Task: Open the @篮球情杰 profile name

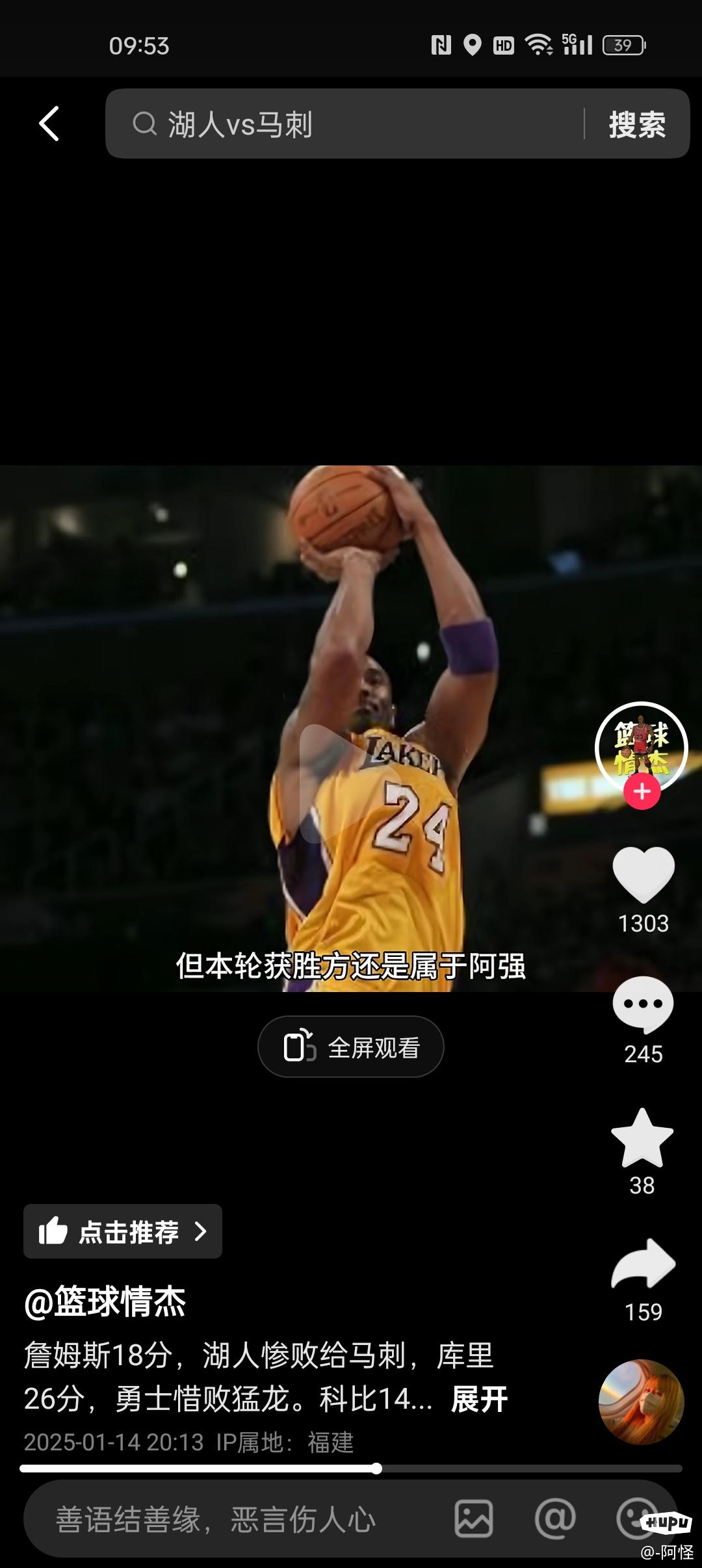Action: pos(105,1301)
